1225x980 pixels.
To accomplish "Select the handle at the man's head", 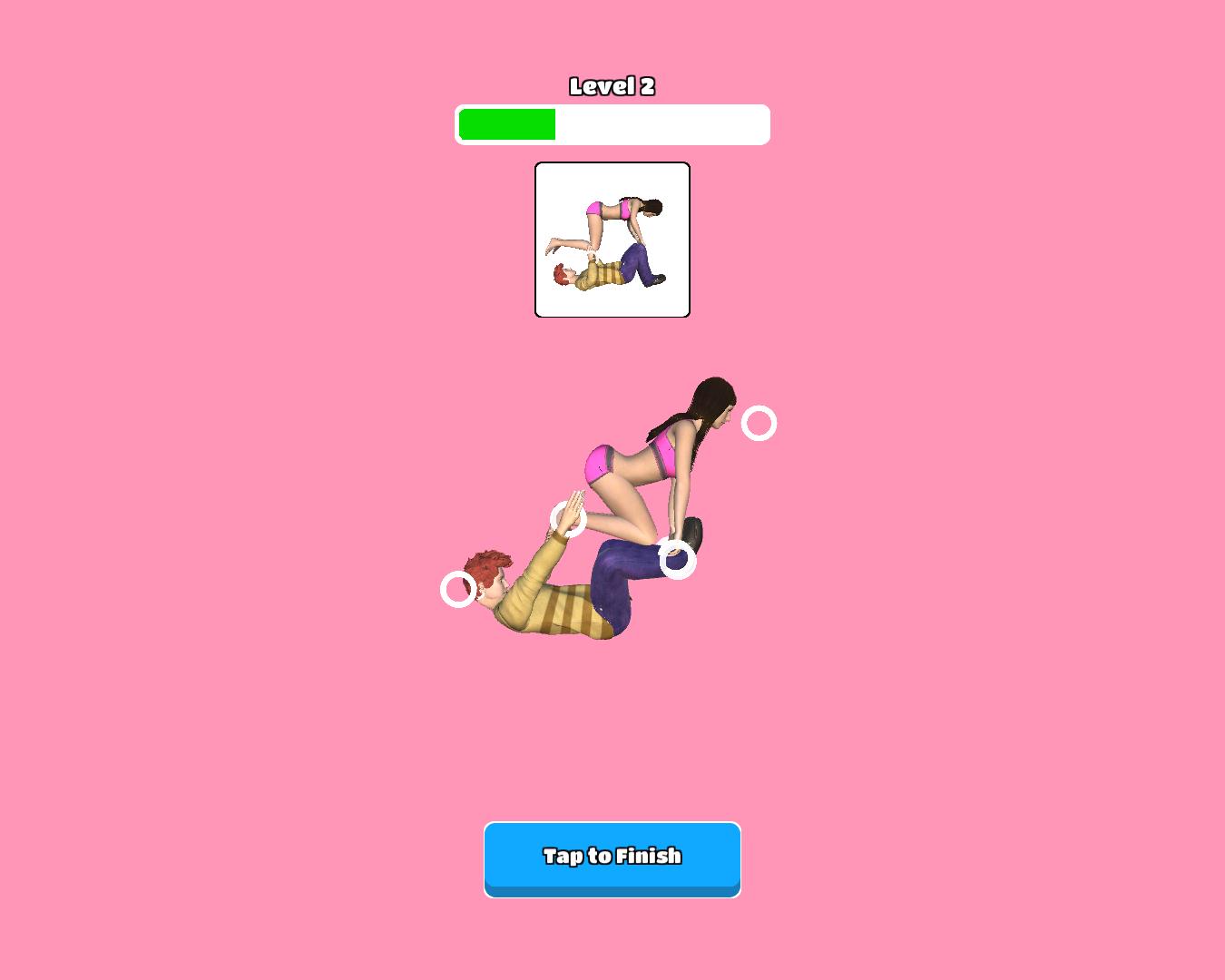I will point(458,590).
